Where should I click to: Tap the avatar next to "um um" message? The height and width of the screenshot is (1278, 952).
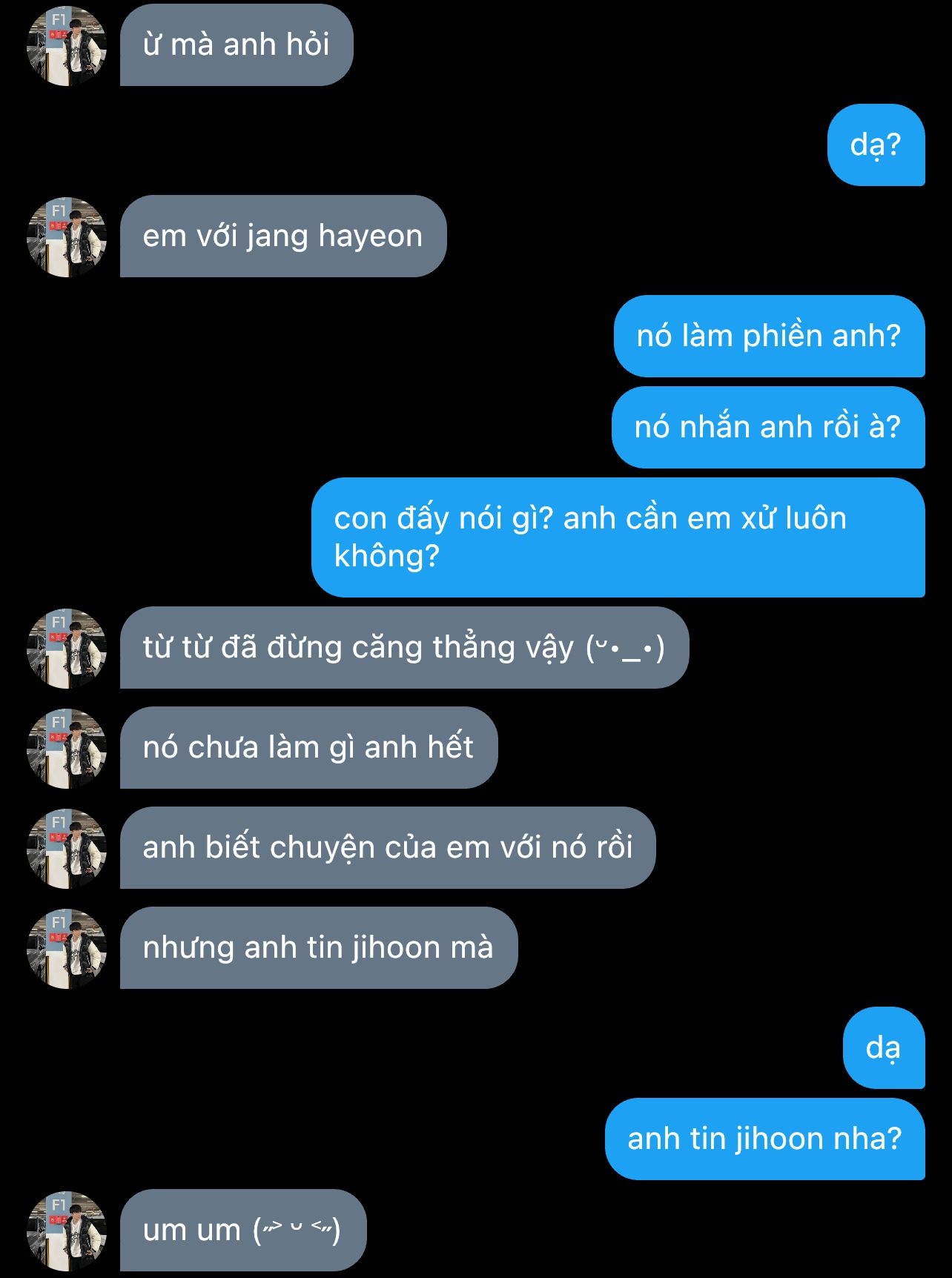point(67,1231)
